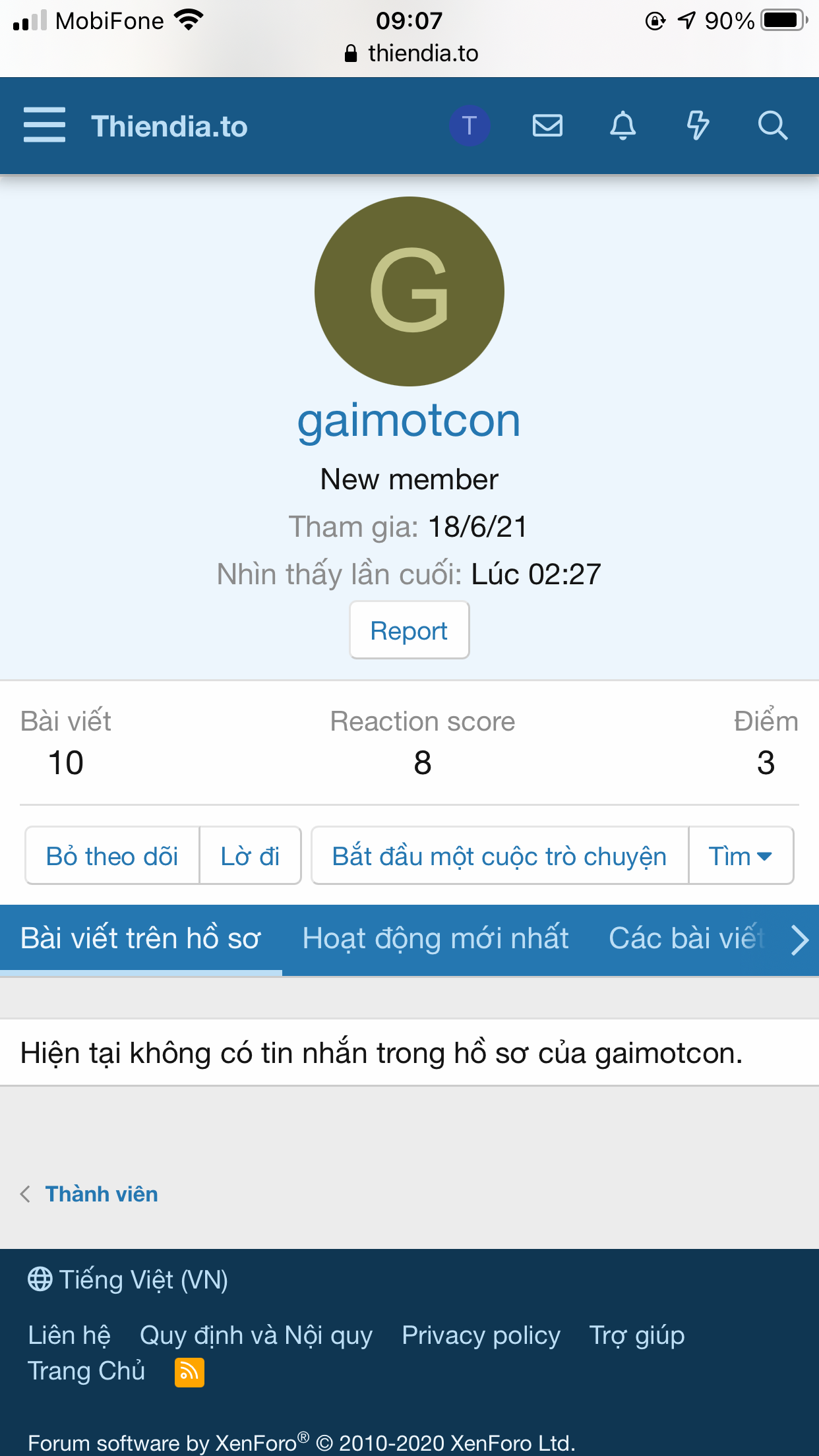Tap the Report button
The width and height of the screenshot is (819, 1456).
pos(409,630)
